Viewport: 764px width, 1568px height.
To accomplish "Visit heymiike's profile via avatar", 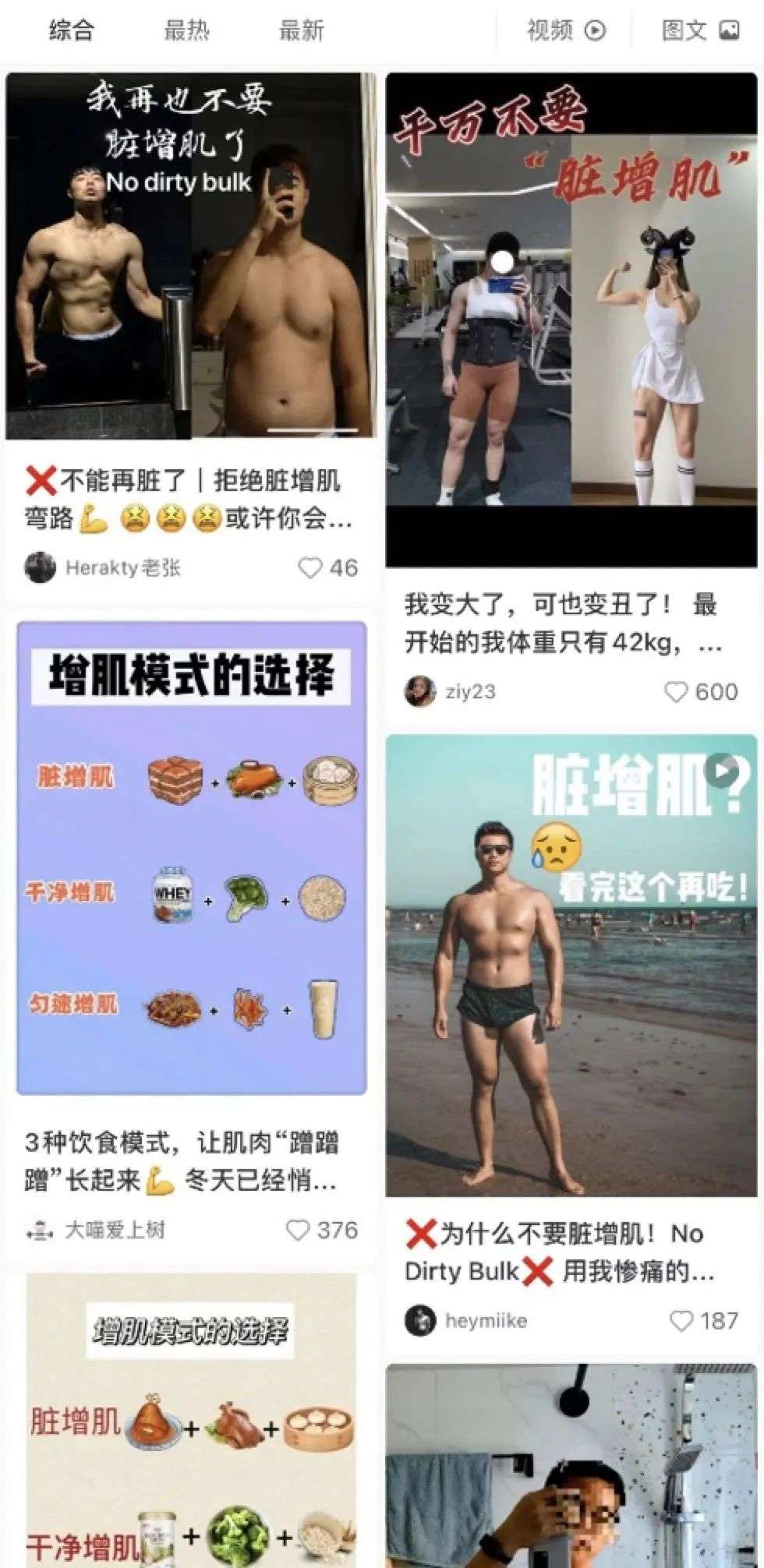I will pos(420,1320).
